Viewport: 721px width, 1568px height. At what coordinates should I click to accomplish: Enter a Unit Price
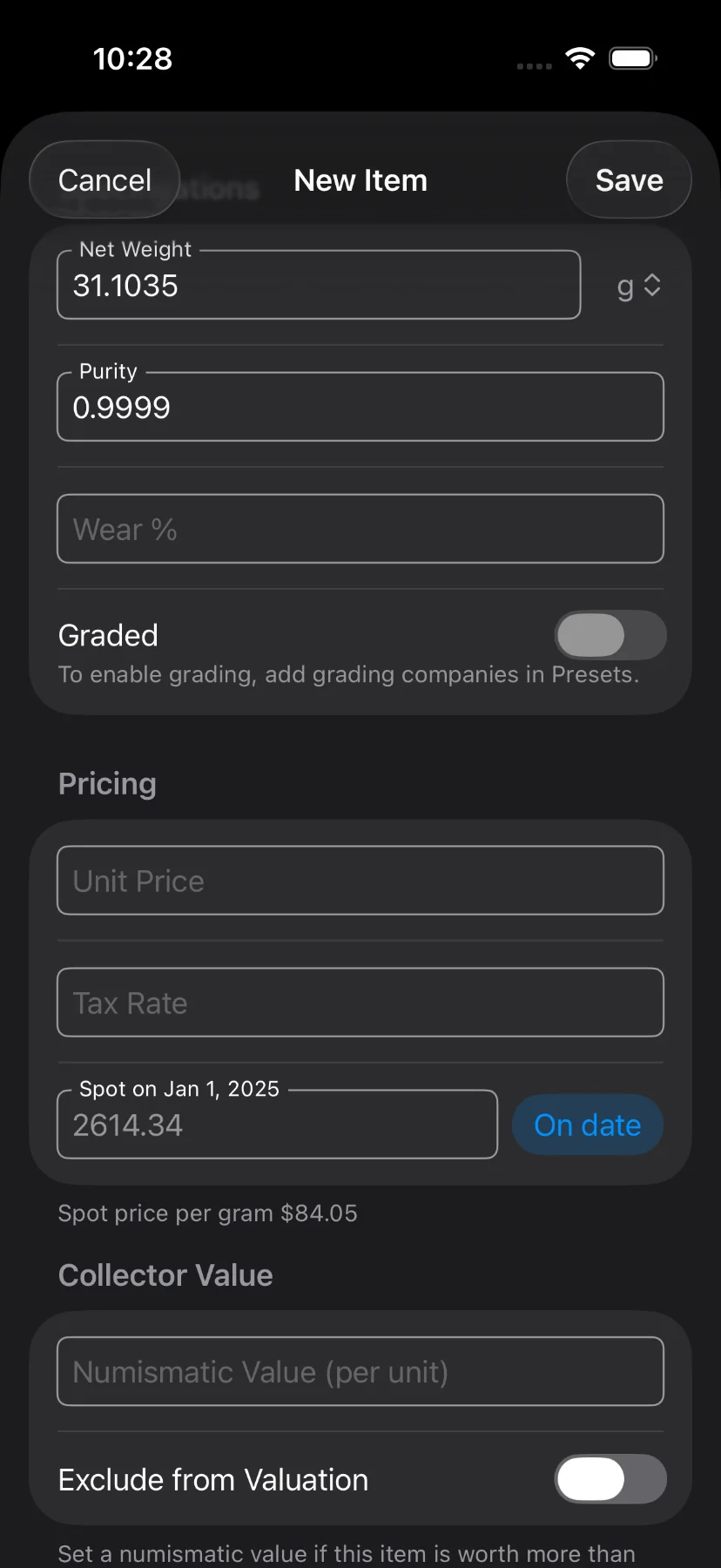pos(360,880)
